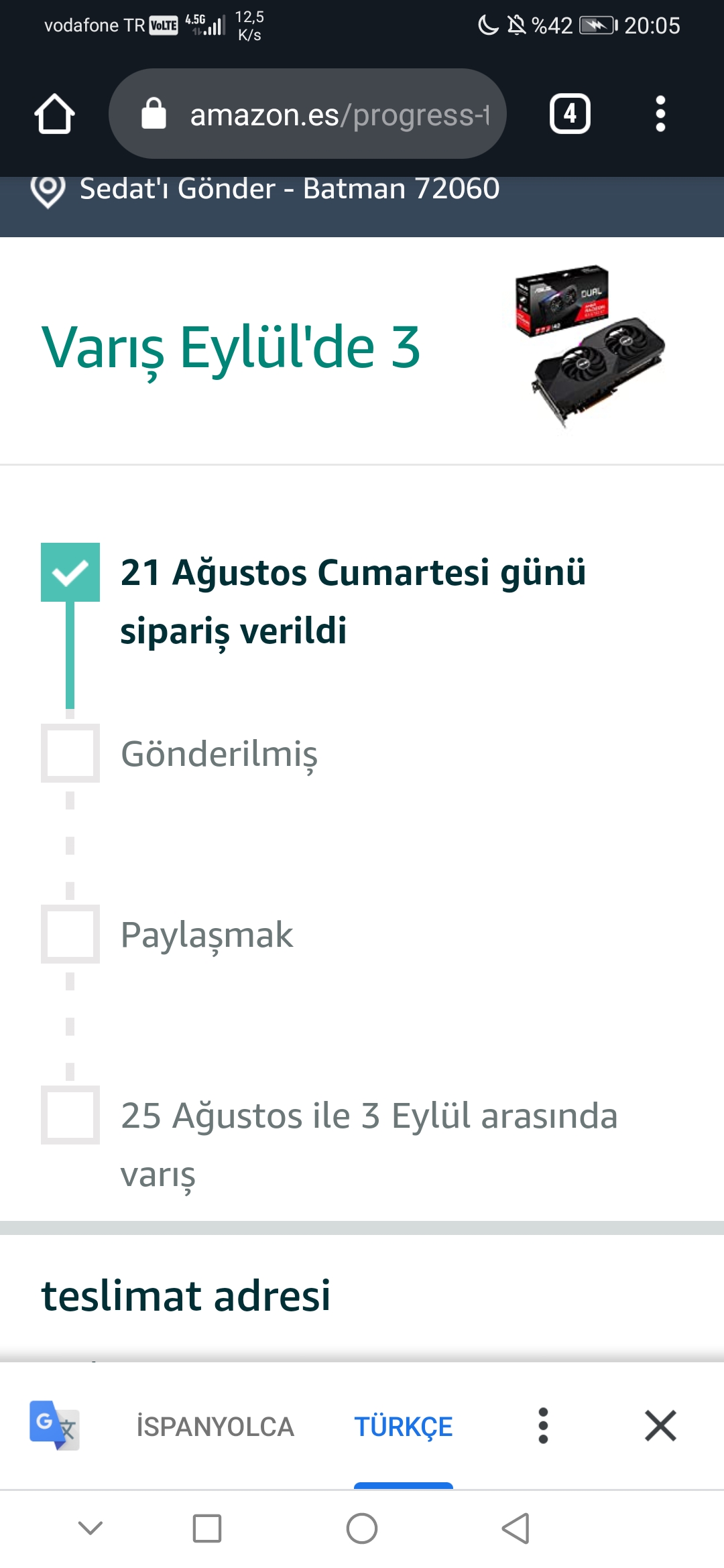Switch translation to İspanyolca

(x=215, y=1426)
